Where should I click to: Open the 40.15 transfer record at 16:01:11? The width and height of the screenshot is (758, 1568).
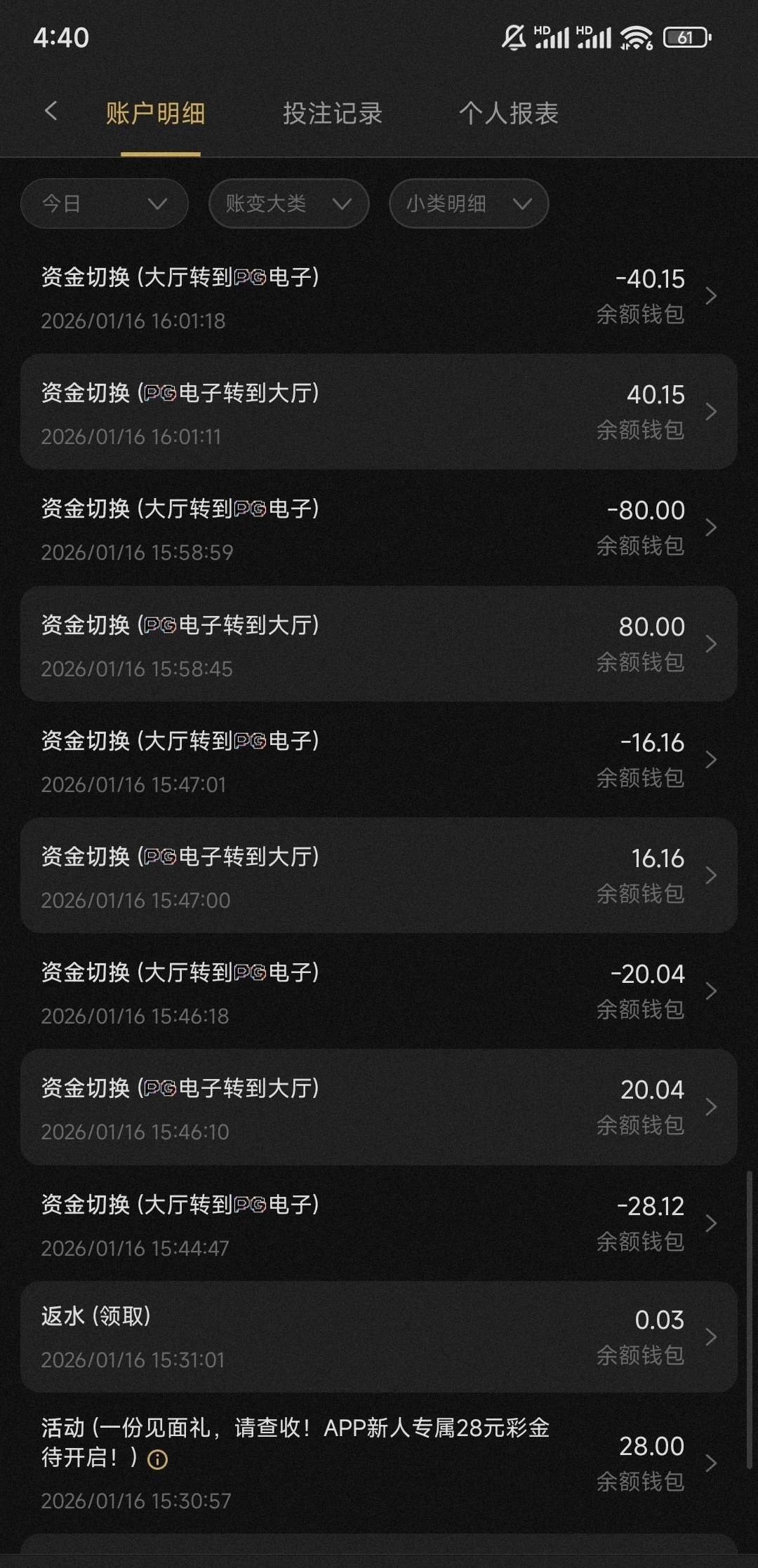[x=379, y=412]
